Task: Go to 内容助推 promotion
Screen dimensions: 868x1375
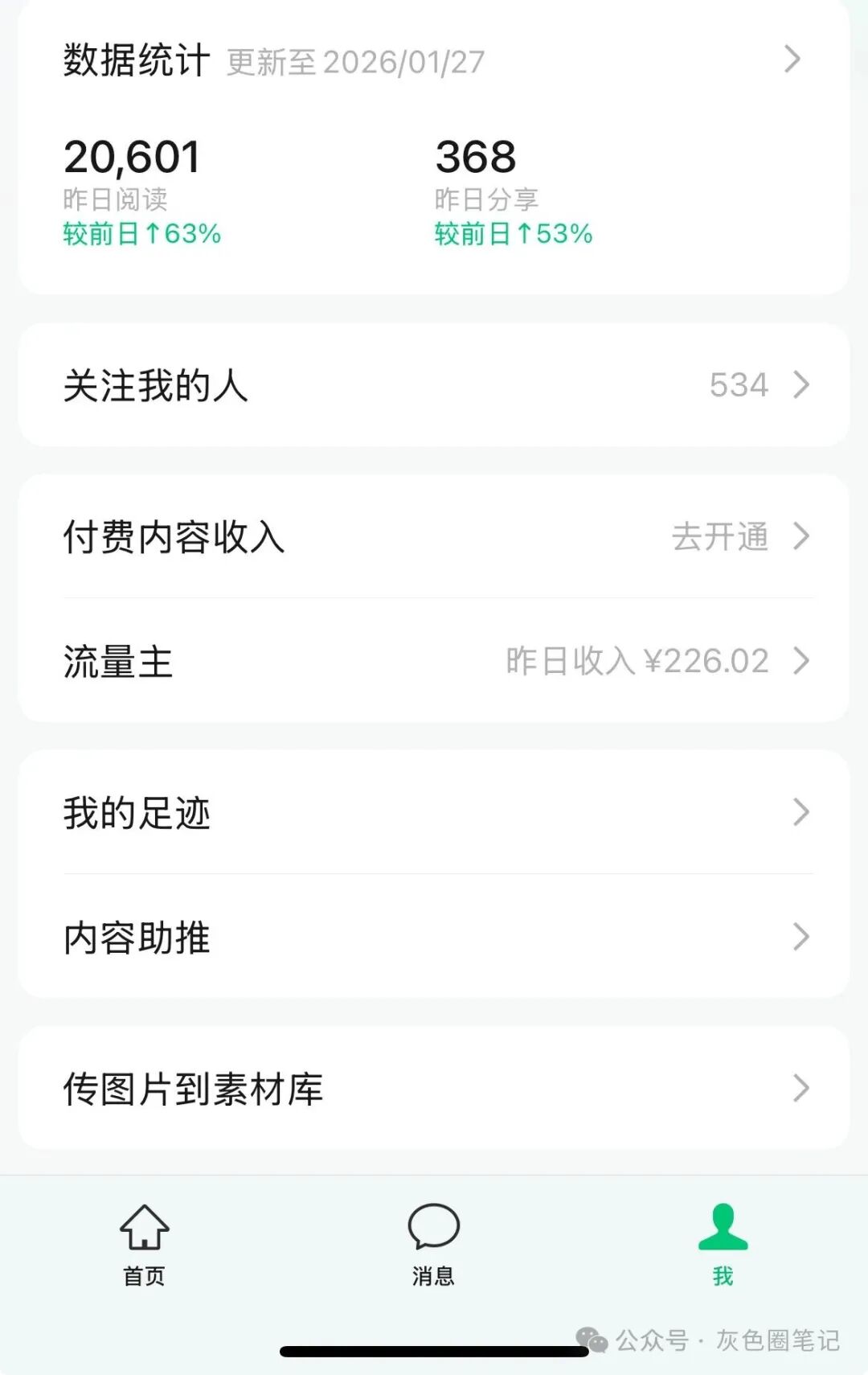Action: [x=434, y=937]
